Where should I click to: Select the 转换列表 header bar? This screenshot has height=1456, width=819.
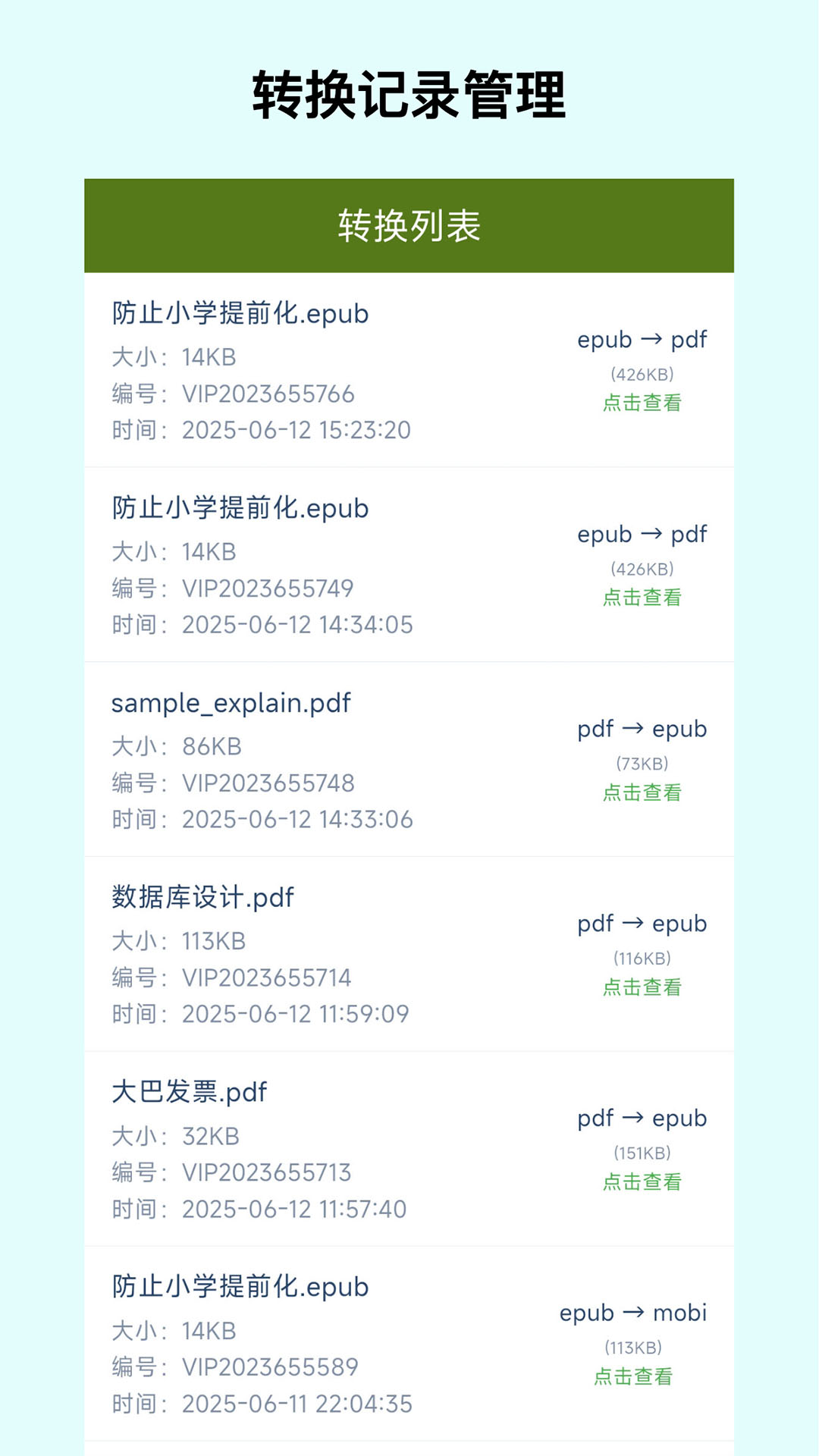pos(409,224)
